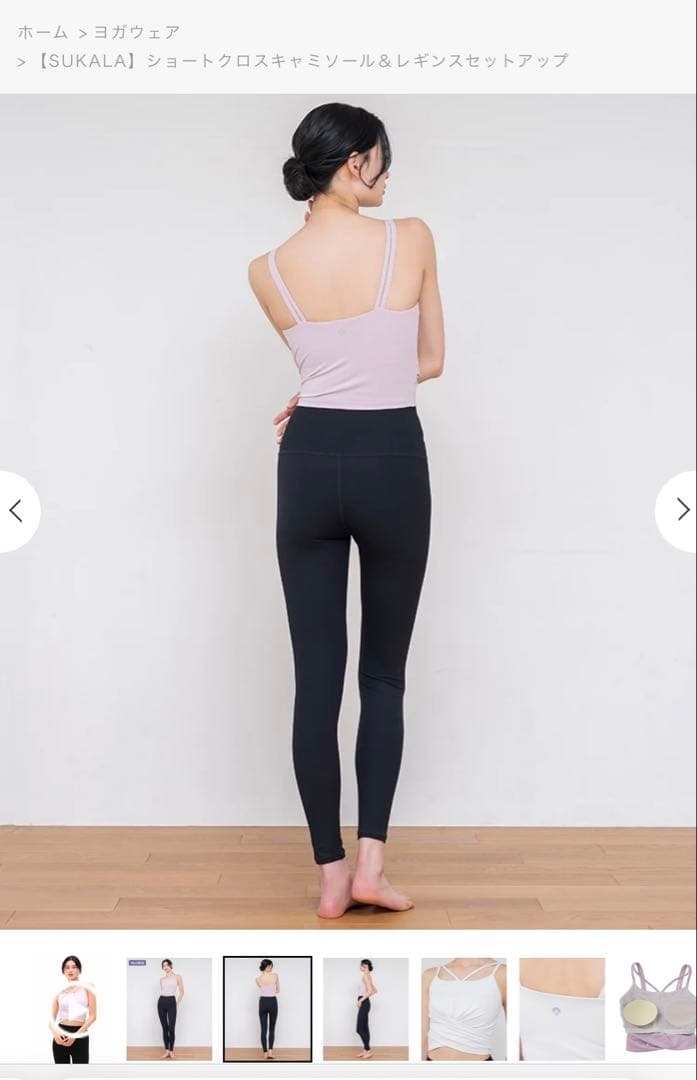Select the bra pad detail thumbnail
Screen dimensions: 697x1080
[656, 1008]
